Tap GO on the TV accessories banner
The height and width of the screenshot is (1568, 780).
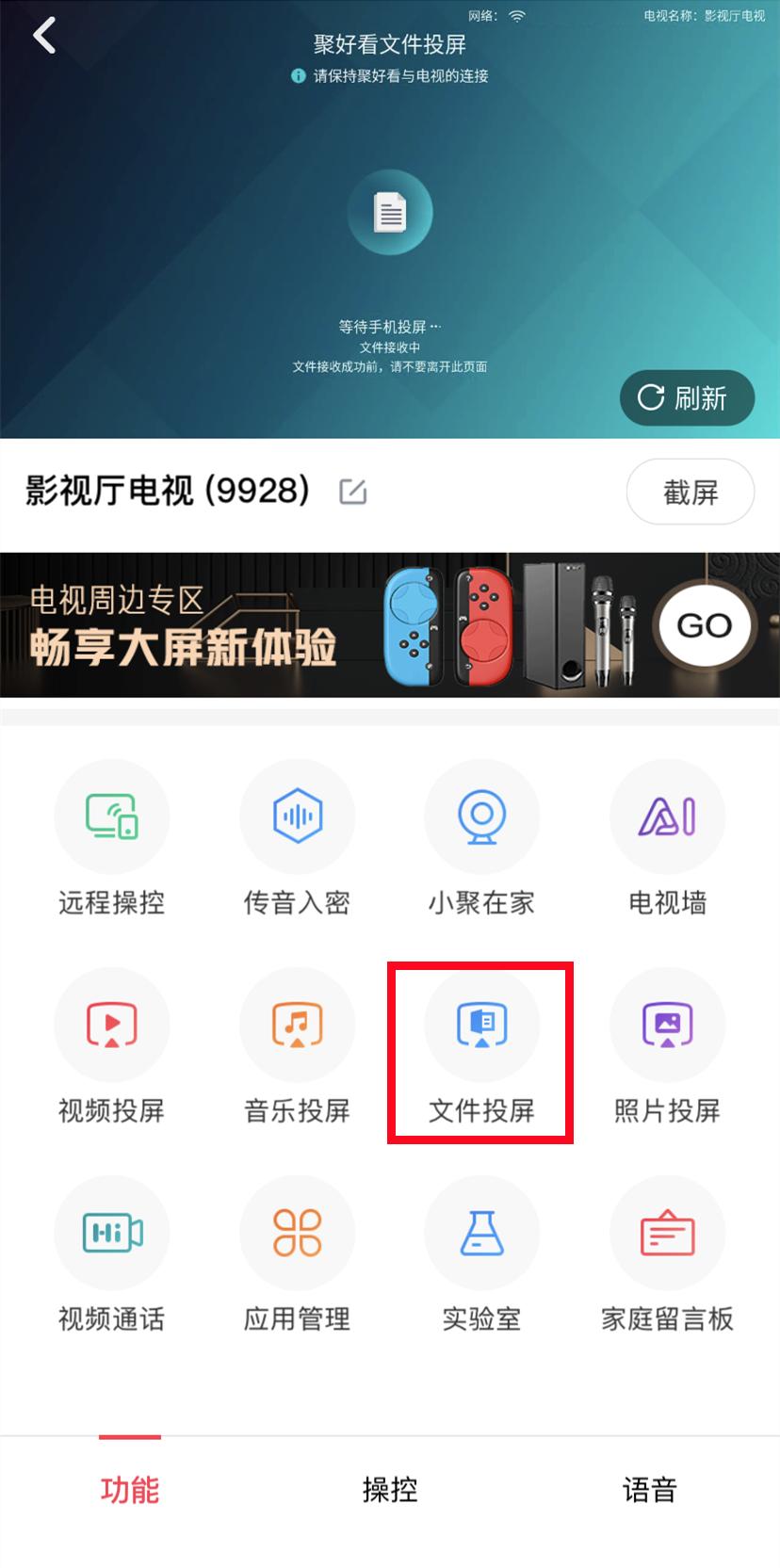pyautogui.click(x=706, y=624)
